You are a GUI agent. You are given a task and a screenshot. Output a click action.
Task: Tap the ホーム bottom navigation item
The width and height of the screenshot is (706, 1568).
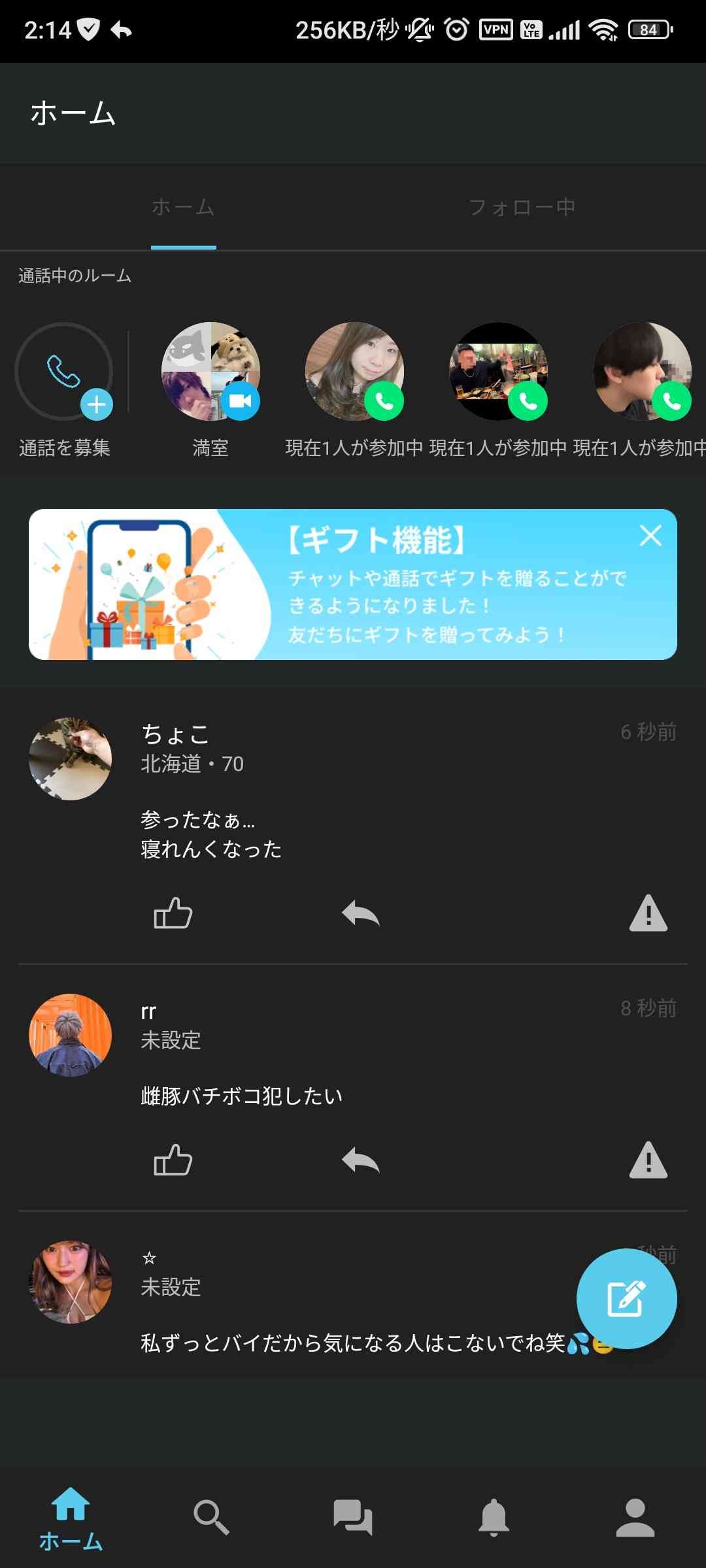pos(71,1519)
